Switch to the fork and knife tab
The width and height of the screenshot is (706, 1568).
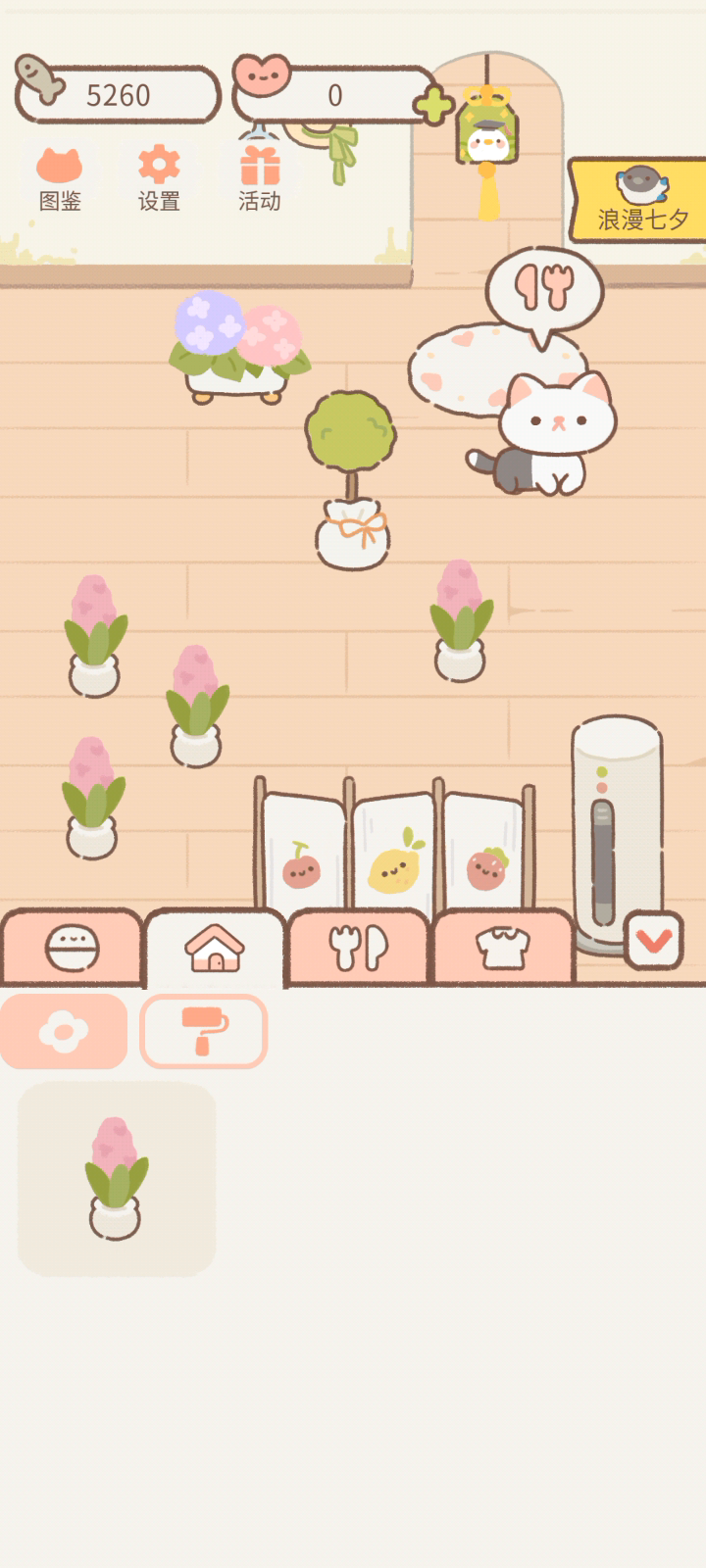358,947
